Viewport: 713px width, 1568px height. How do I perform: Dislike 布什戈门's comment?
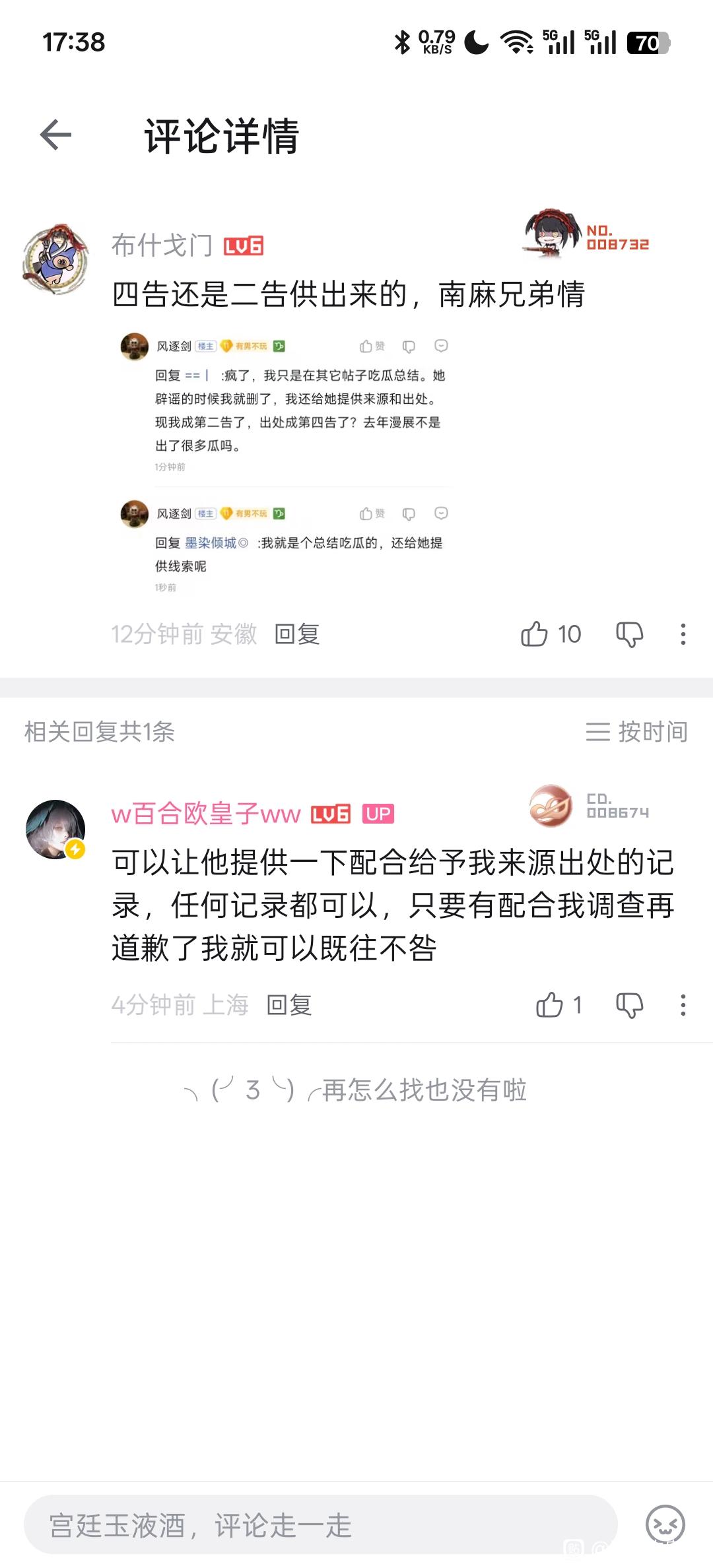[x=629, y=635]
